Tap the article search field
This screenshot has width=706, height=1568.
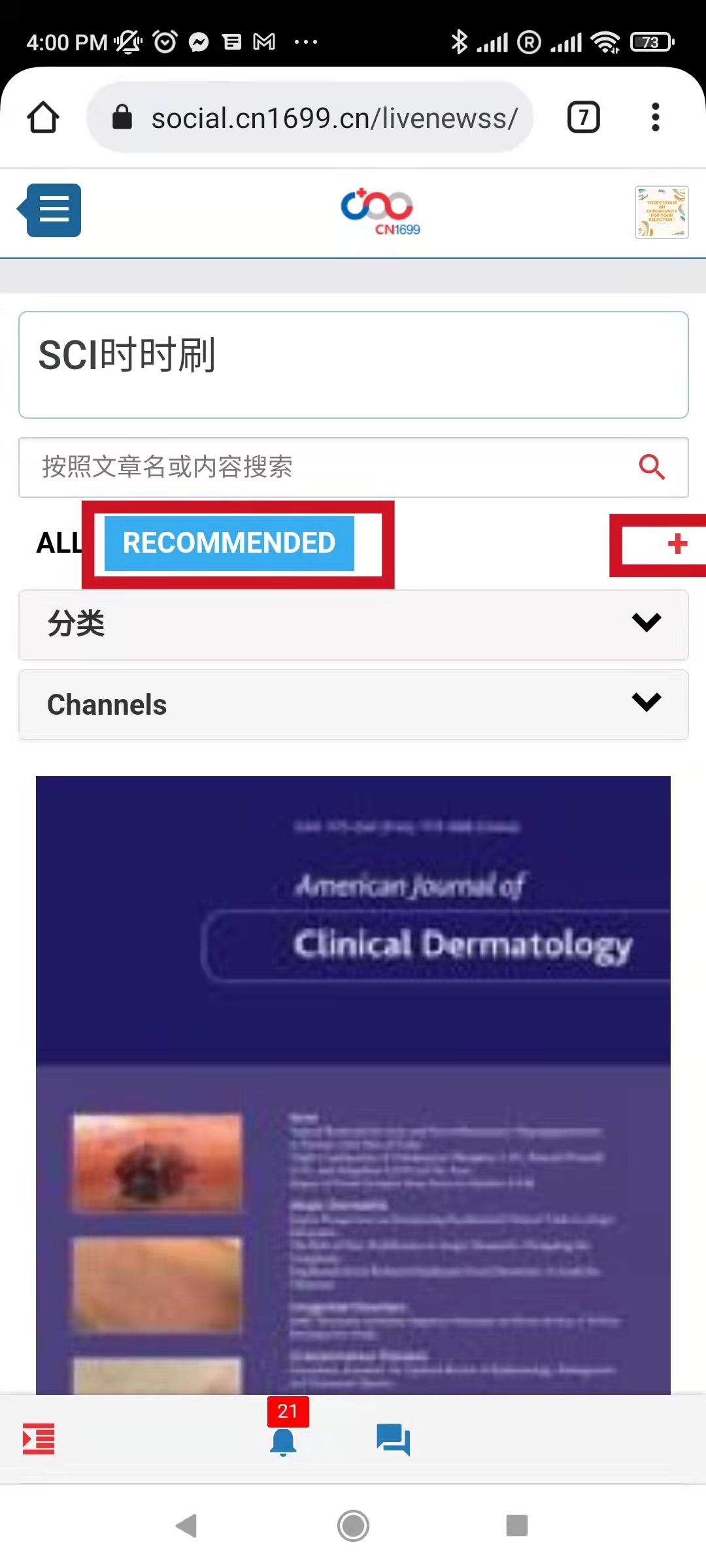point(327,467)
